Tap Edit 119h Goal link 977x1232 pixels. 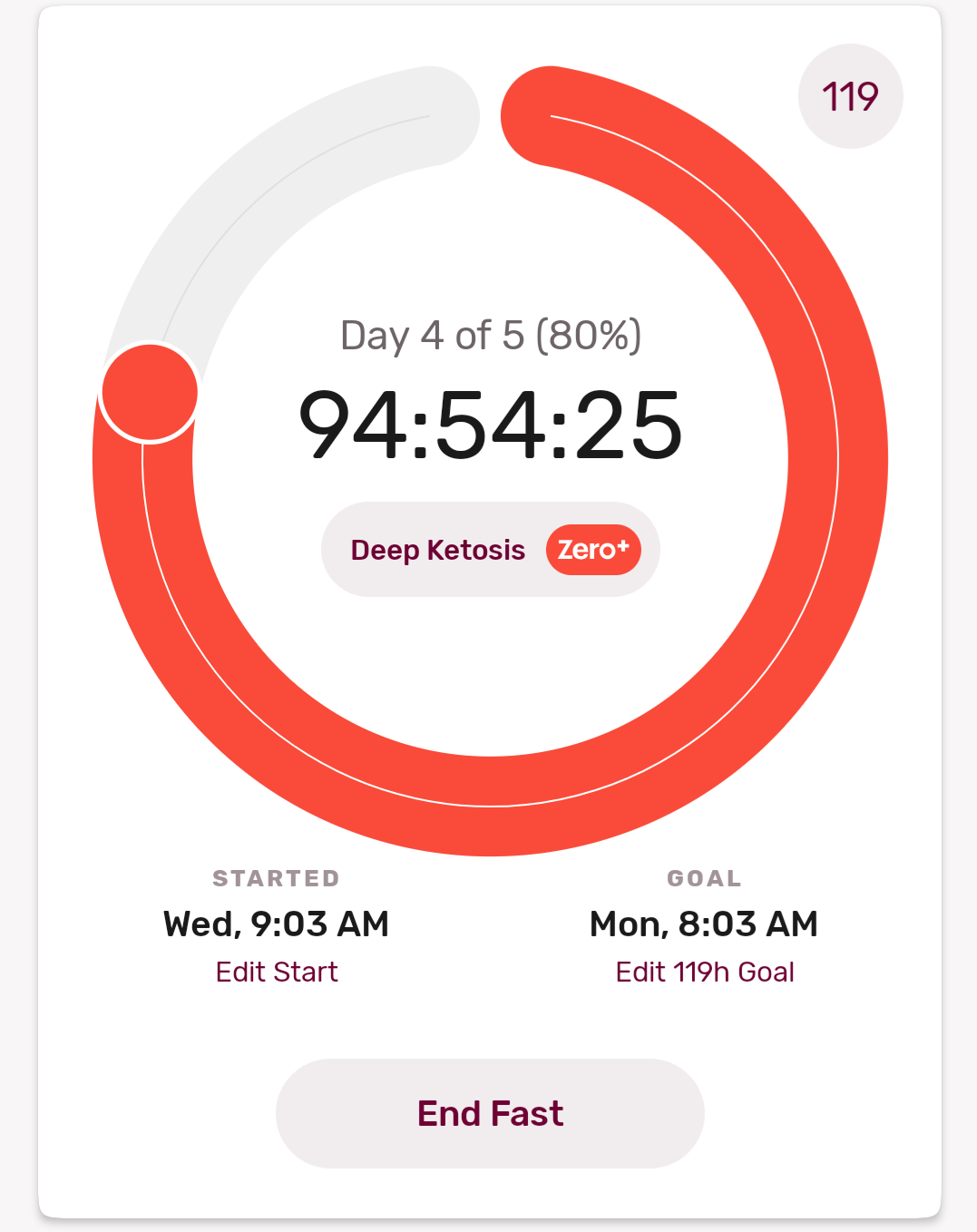[x=705, y=972]
